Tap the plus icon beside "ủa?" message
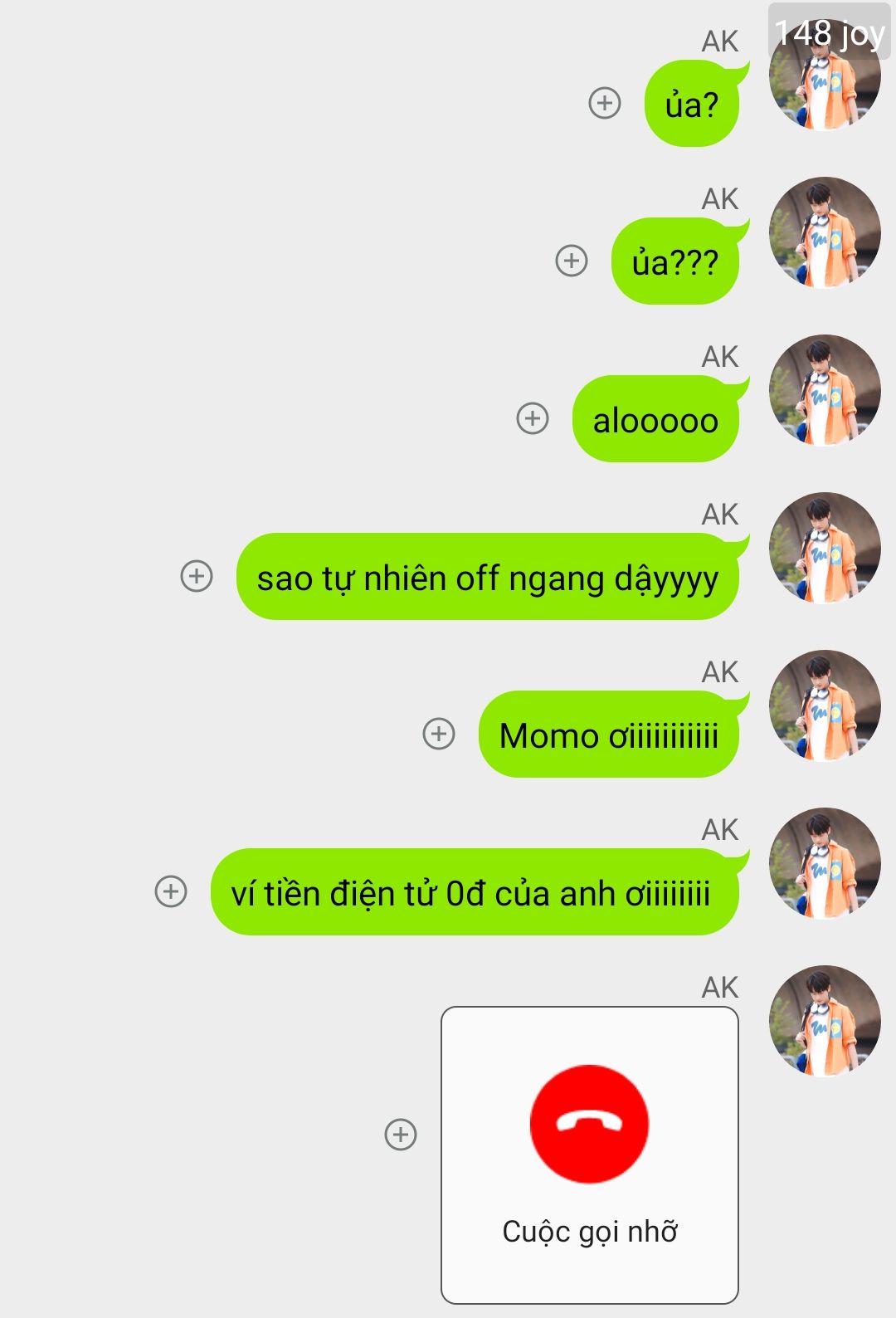The image size is (896, 1318). coord(605,103)
